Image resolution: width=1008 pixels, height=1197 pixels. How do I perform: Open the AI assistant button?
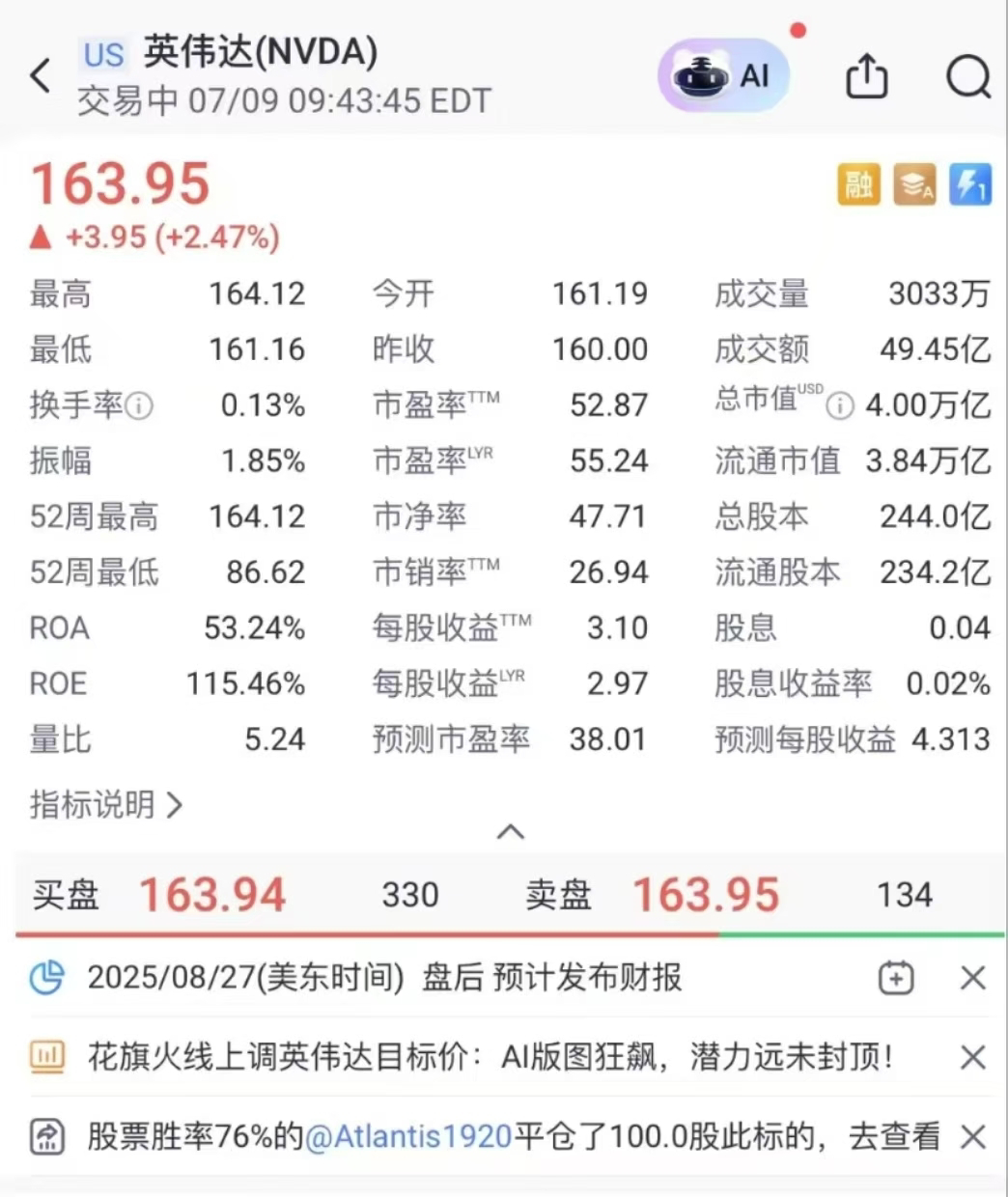724,75
